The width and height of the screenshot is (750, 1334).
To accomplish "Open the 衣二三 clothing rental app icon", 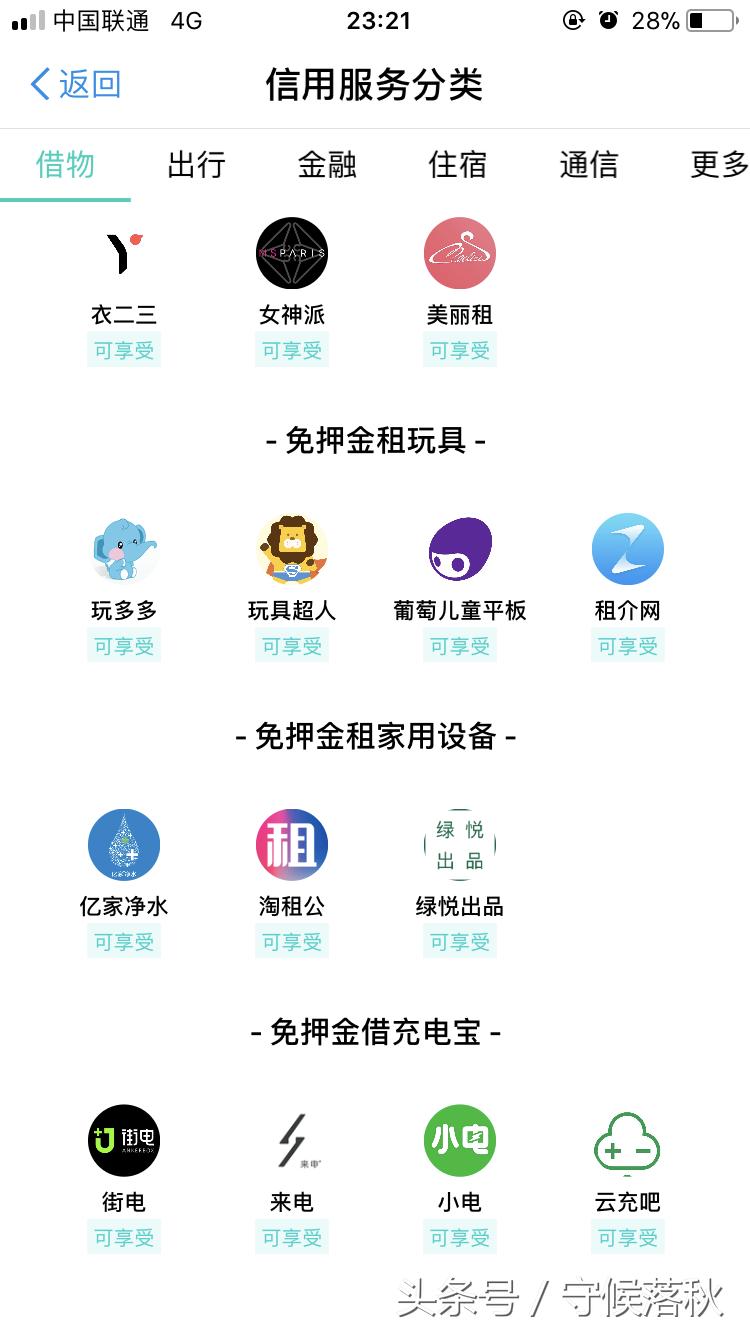I will (x=123, y=254).
